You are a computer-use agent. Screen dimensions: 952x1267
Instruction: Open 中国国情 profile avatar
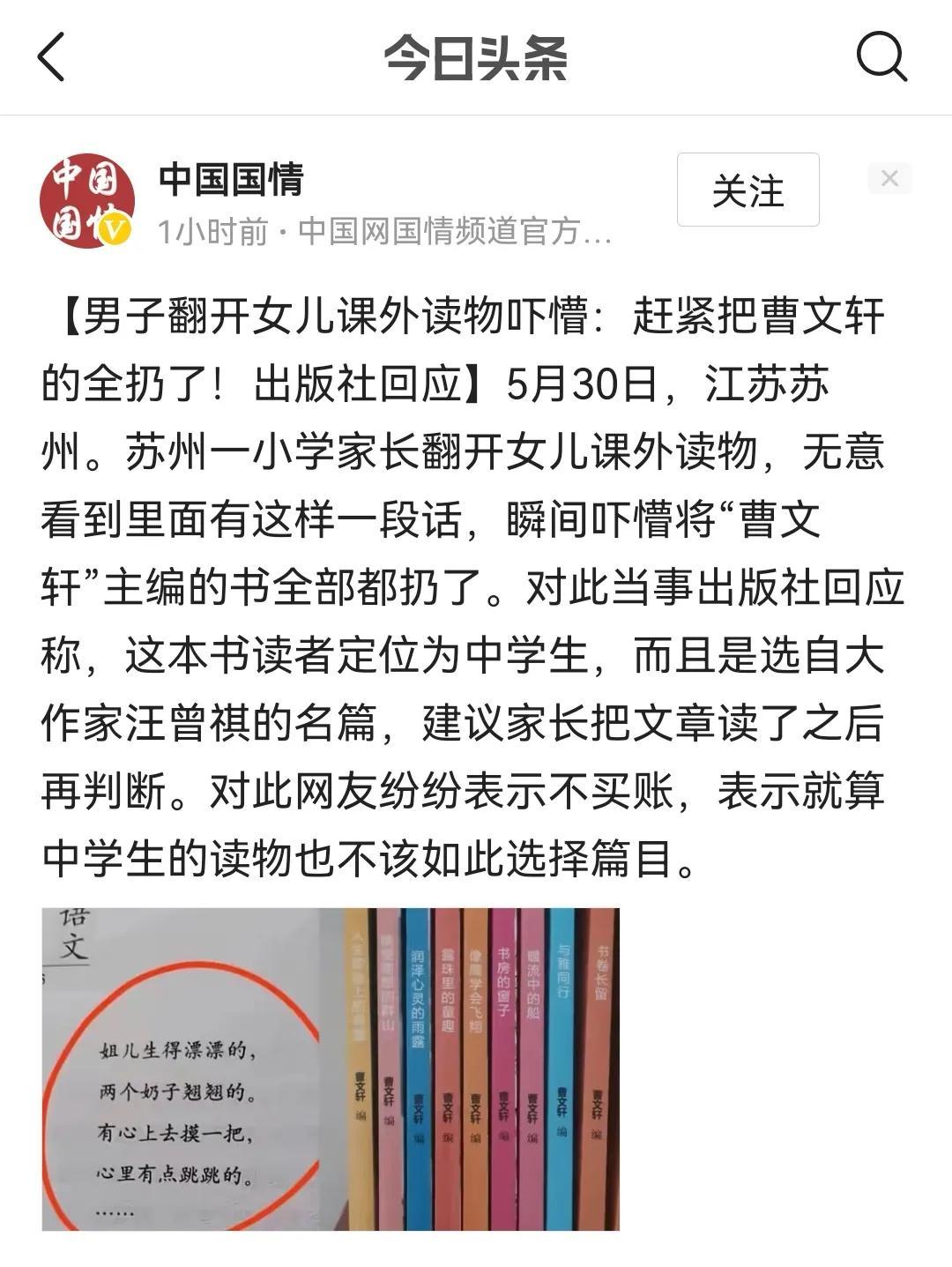tap(87, 200)
